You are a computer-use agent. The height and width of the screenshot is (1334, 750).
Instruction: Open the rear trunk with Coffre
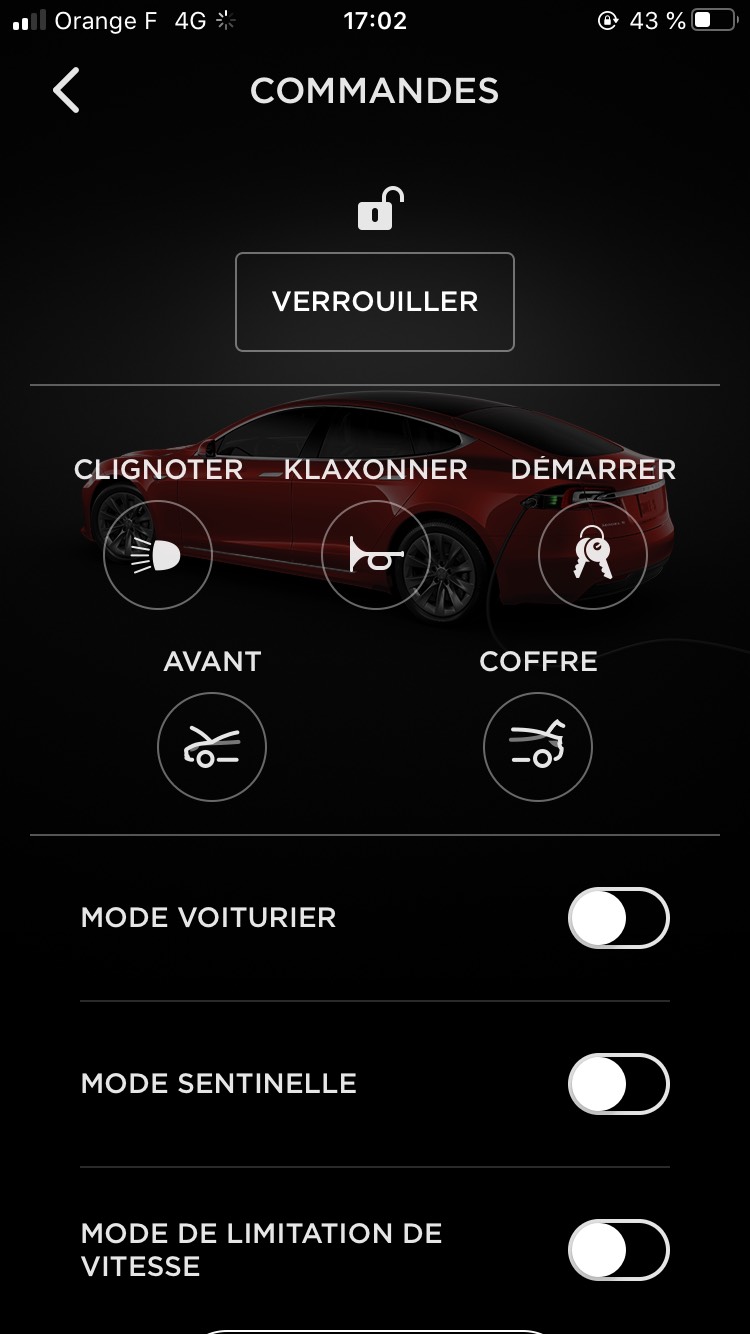(x=538, y=747)
